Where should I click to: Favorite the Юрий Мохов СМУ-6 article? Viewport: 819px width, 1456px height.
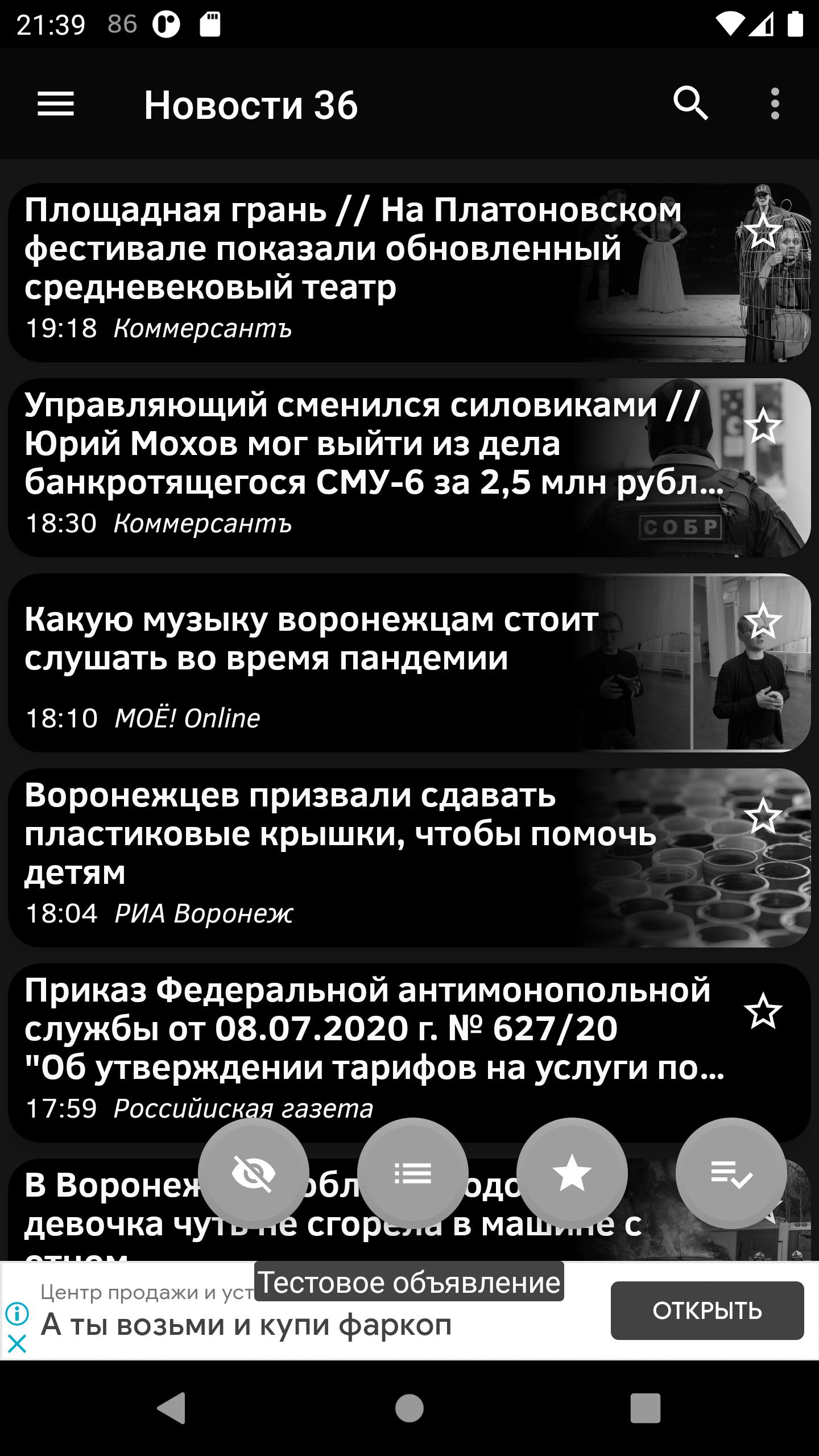tap(763, 425)
